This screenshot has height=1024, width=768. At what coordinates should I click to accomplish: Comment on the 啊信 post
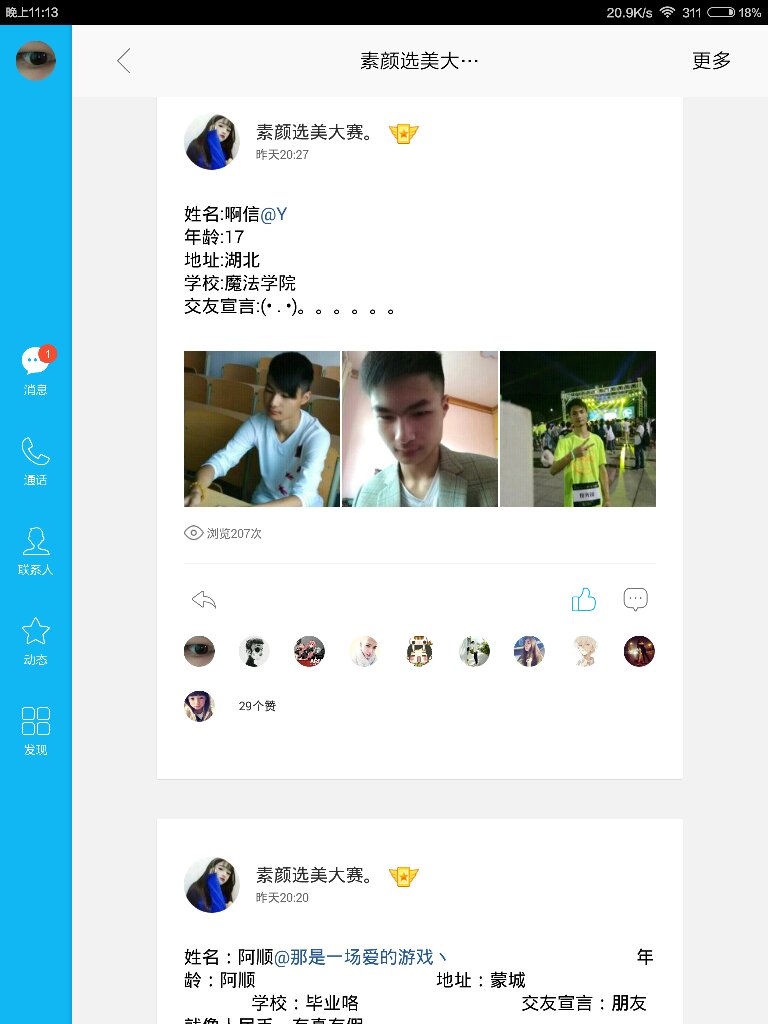[x=636, y=599]
